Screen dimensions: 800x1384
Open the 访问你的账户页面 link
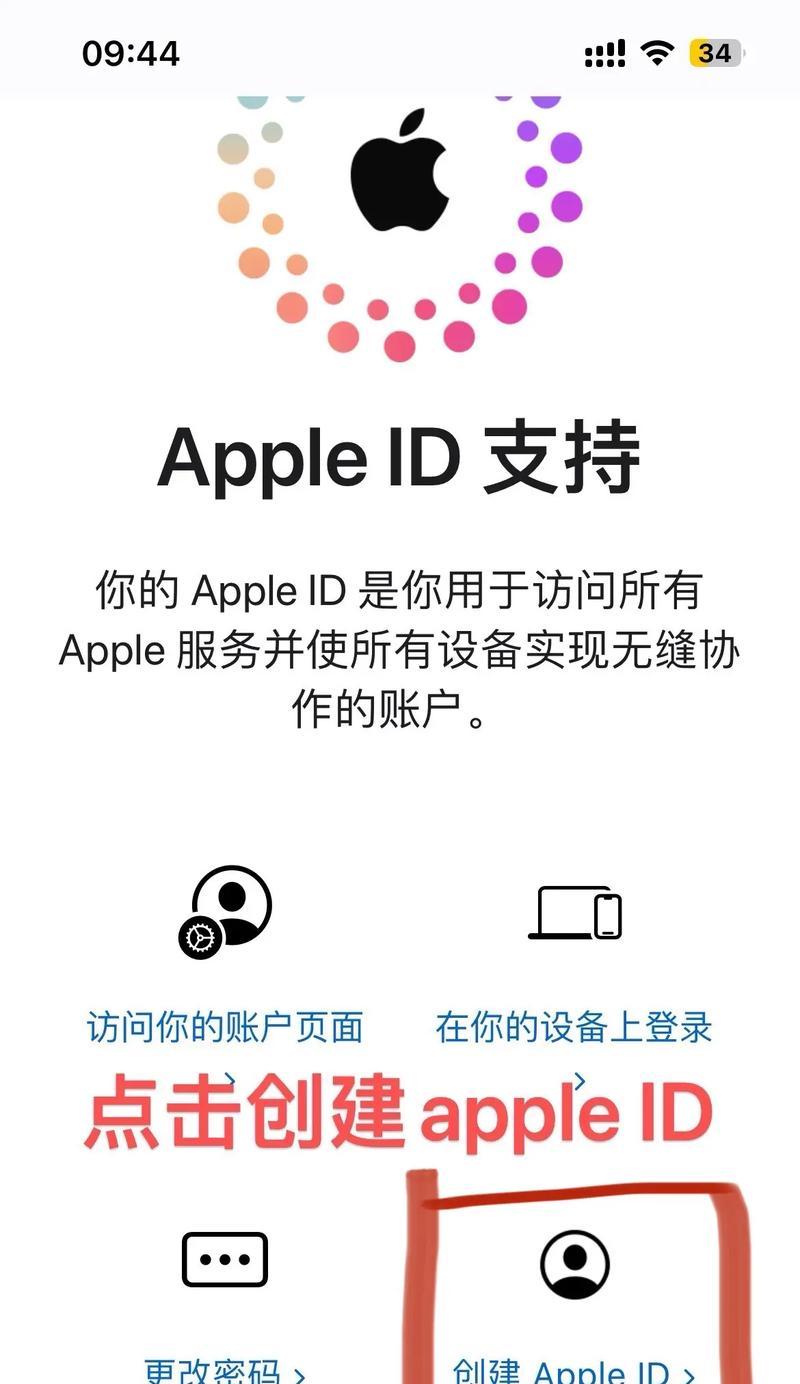point(225,1027)
